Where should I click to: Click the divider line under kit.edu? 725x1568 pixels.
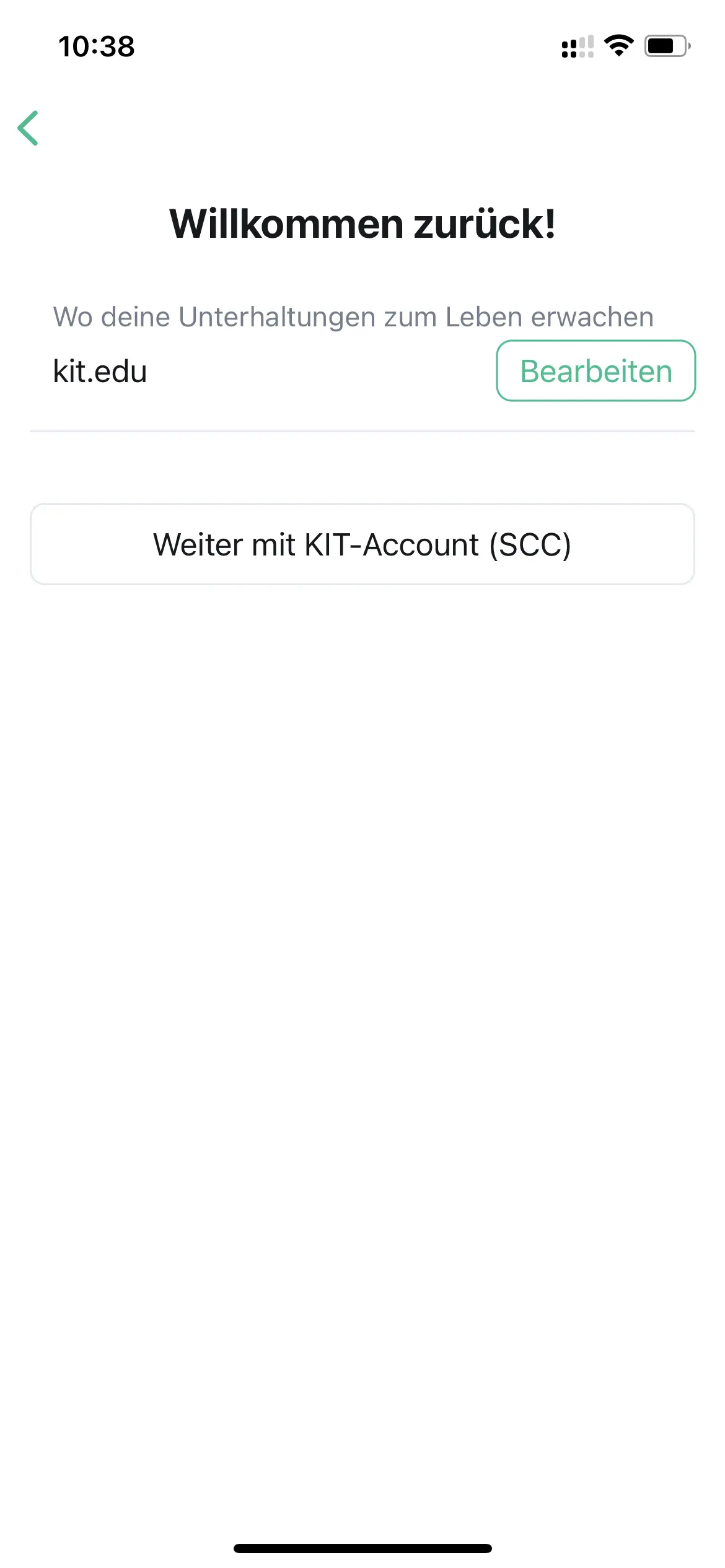362,432
